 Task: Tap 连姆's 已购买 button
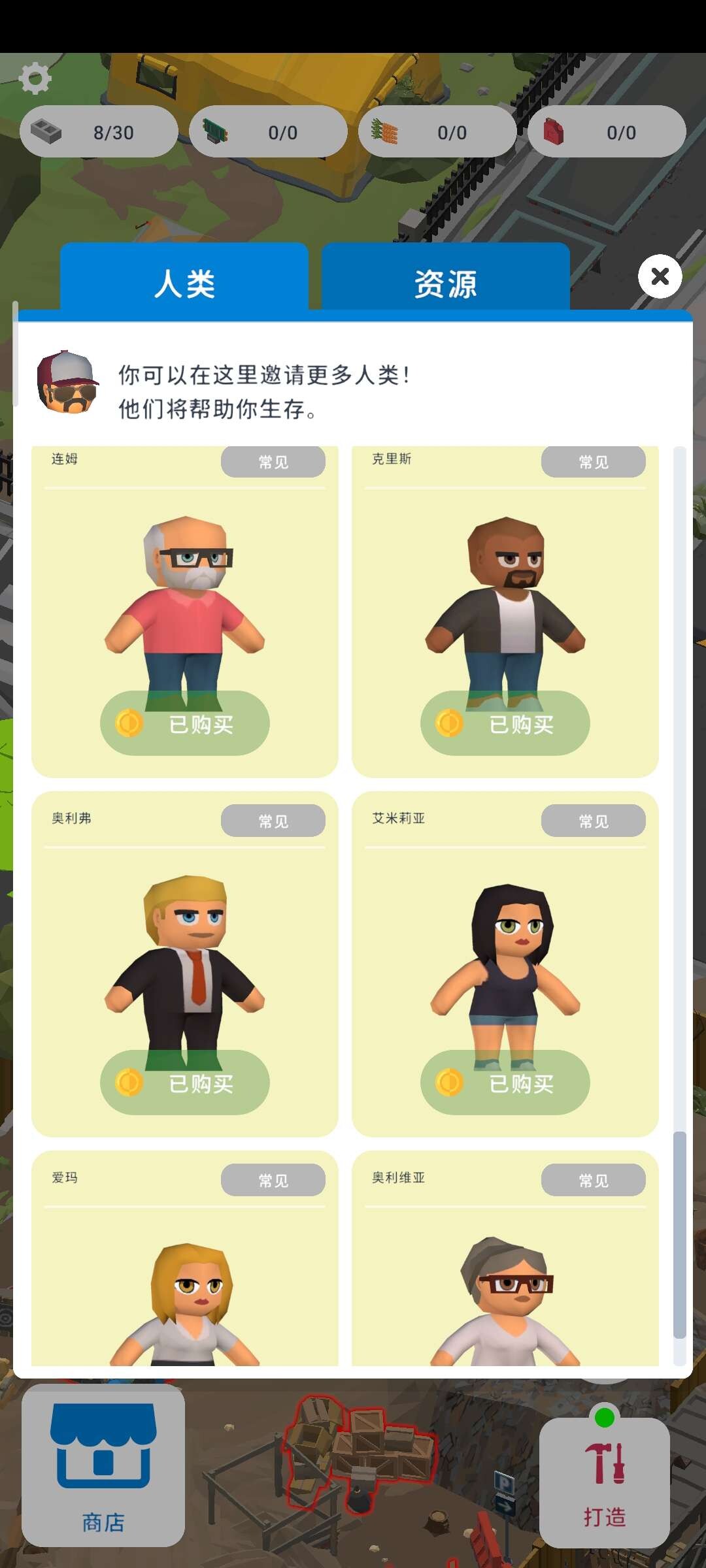(185, 723)
